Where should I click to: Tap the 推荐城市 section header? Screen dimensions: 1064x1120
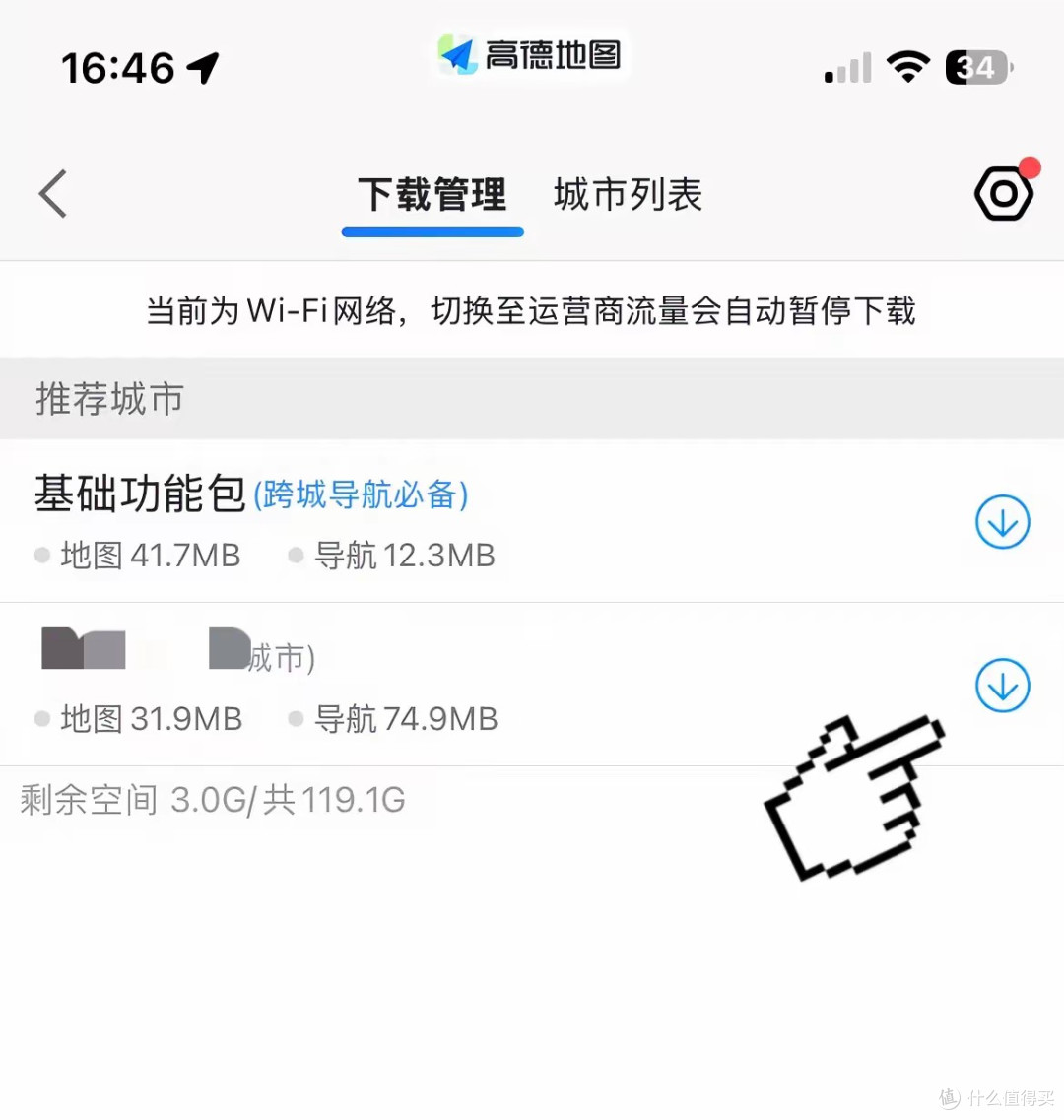(x=108, y=399)
